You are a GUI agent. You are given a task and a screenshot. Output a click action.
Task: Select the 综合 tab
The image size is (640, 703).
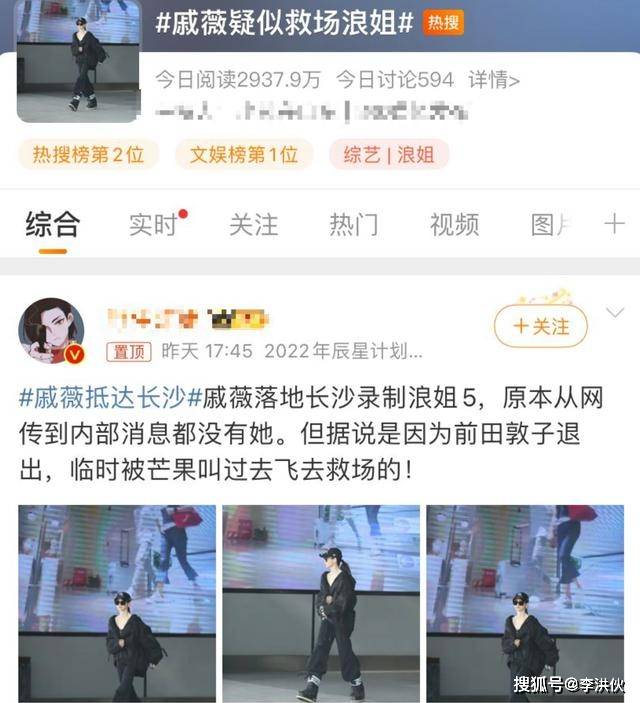[52, 225]
